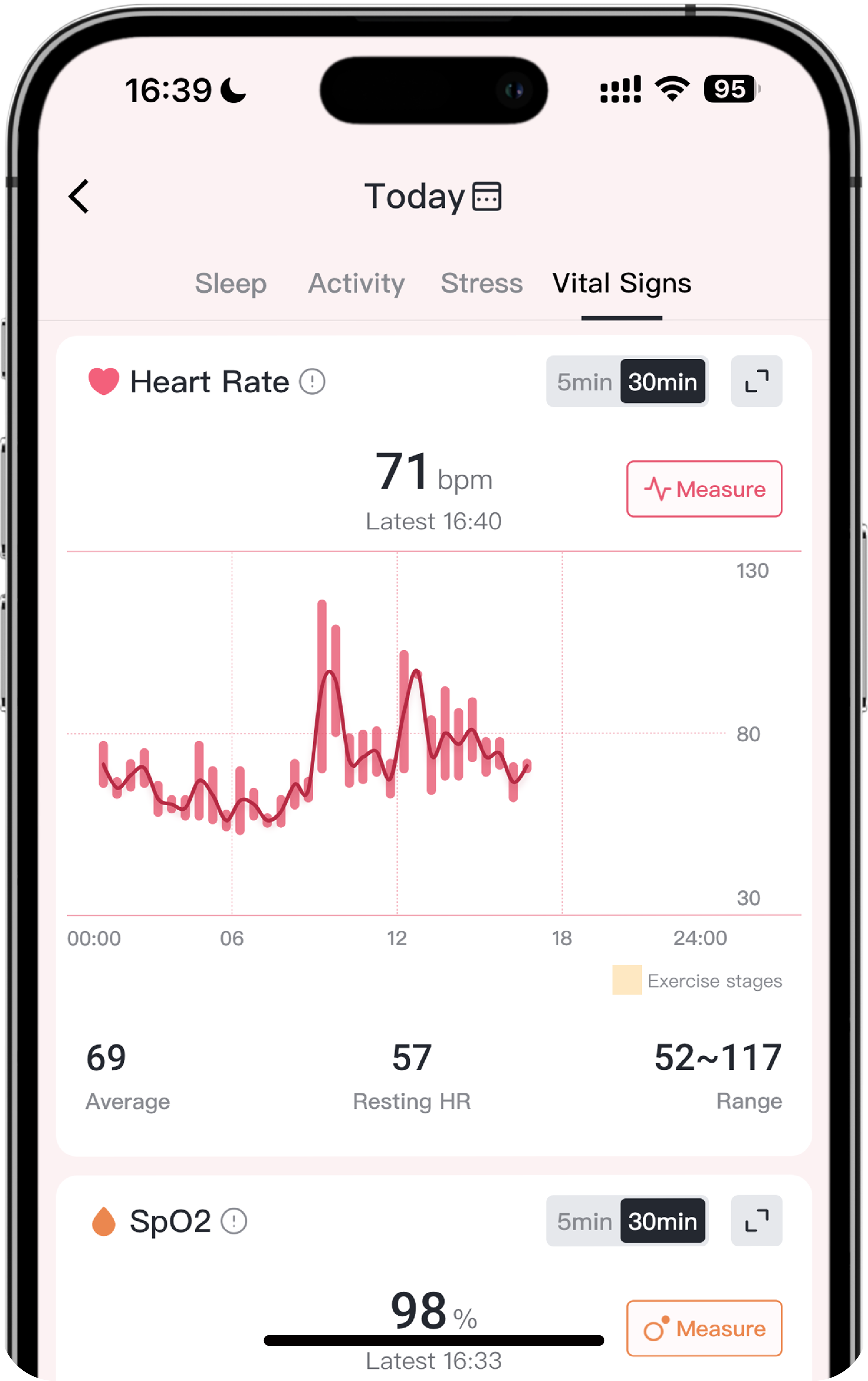Go back using the top-left arrow
This screenshot has width=868, height=1381.
(79, 197)
